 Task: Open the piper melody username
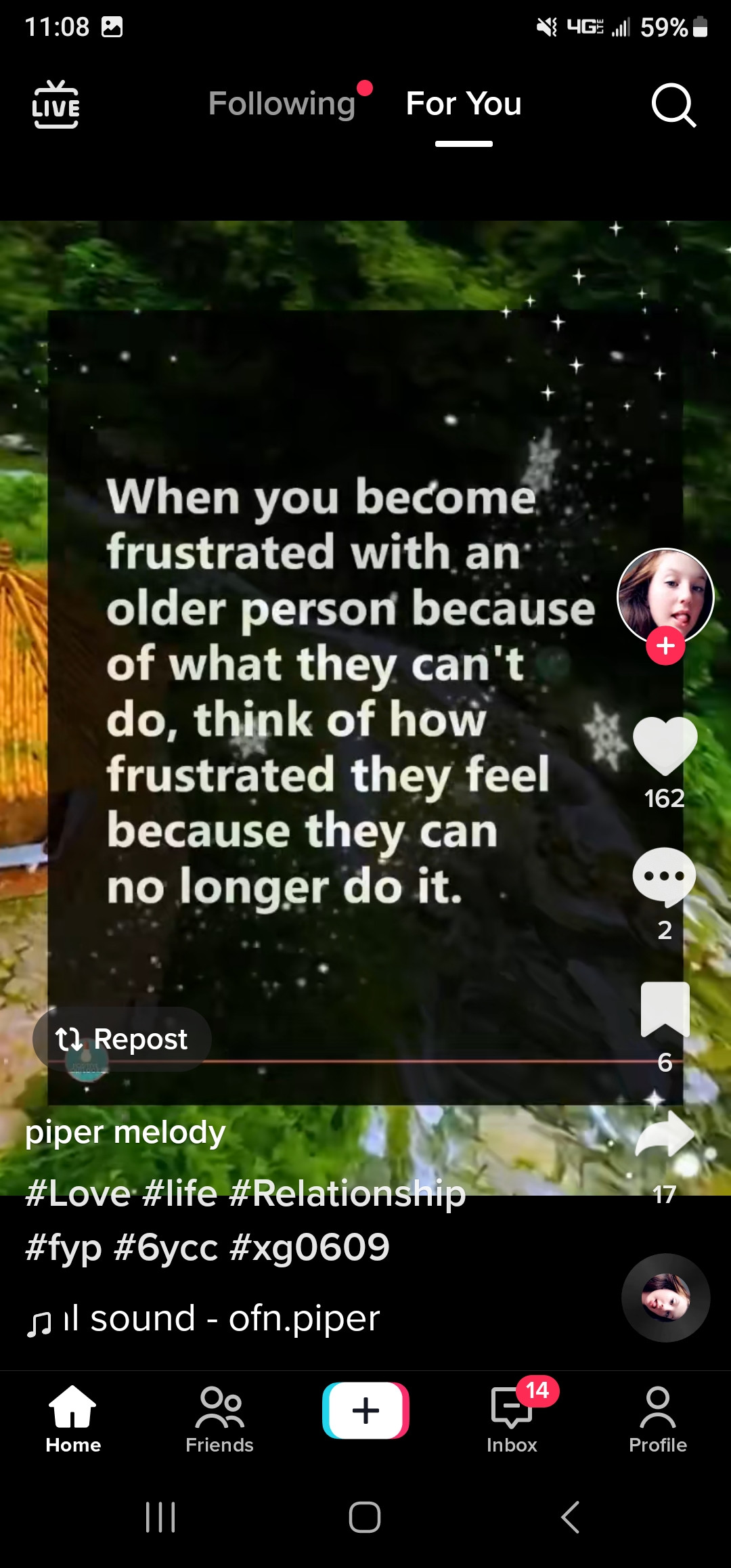click(x=125, y=1132)
